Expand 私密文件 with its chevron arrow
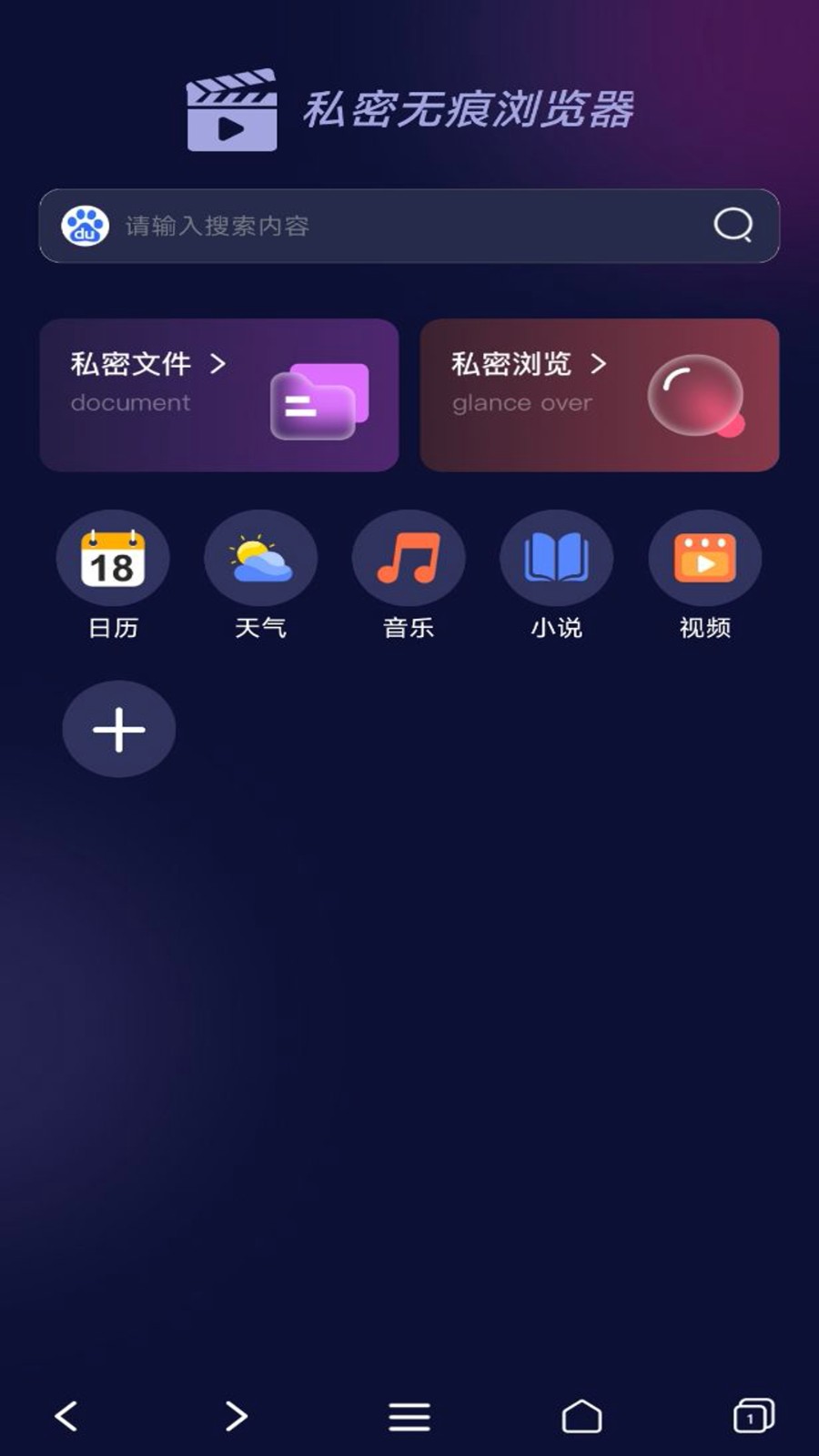 [x=218, y=364]
